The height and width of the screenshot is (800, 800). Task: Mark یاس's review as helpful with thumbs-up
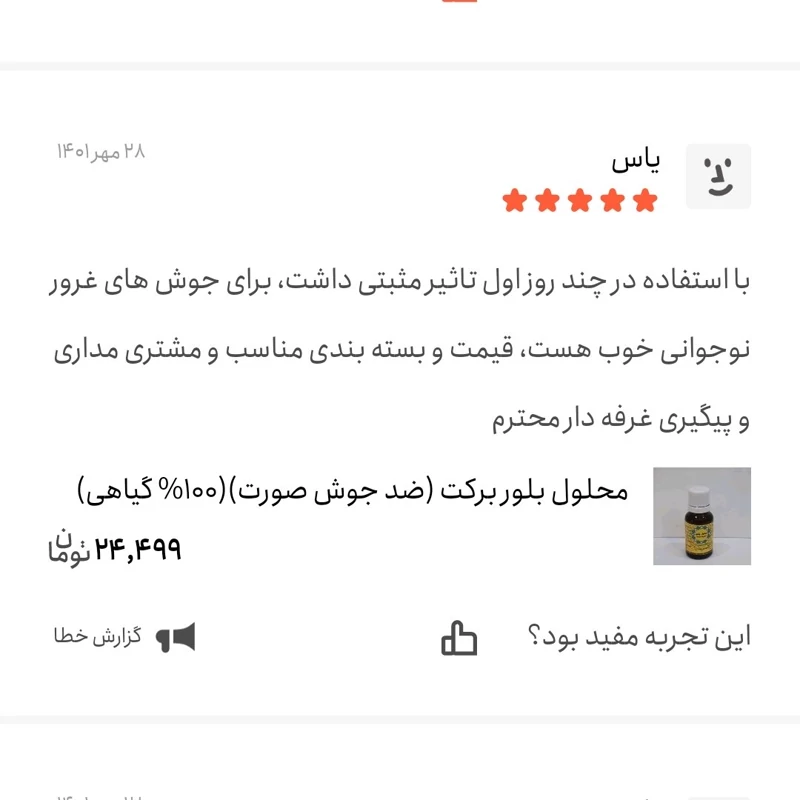coord(459,637)
